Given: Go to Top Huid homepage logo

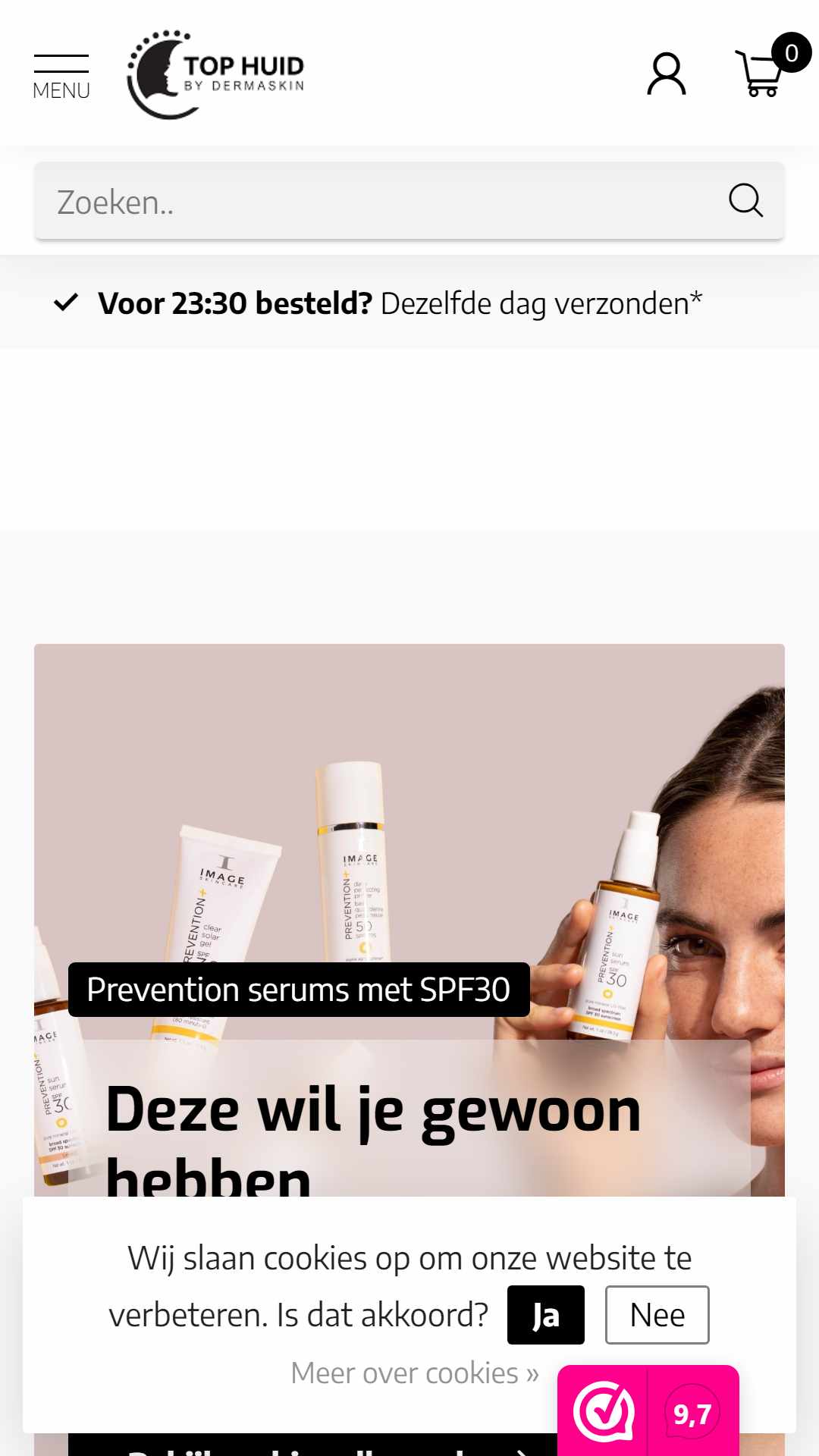Looking at the screenshot, I should point(216,74).
